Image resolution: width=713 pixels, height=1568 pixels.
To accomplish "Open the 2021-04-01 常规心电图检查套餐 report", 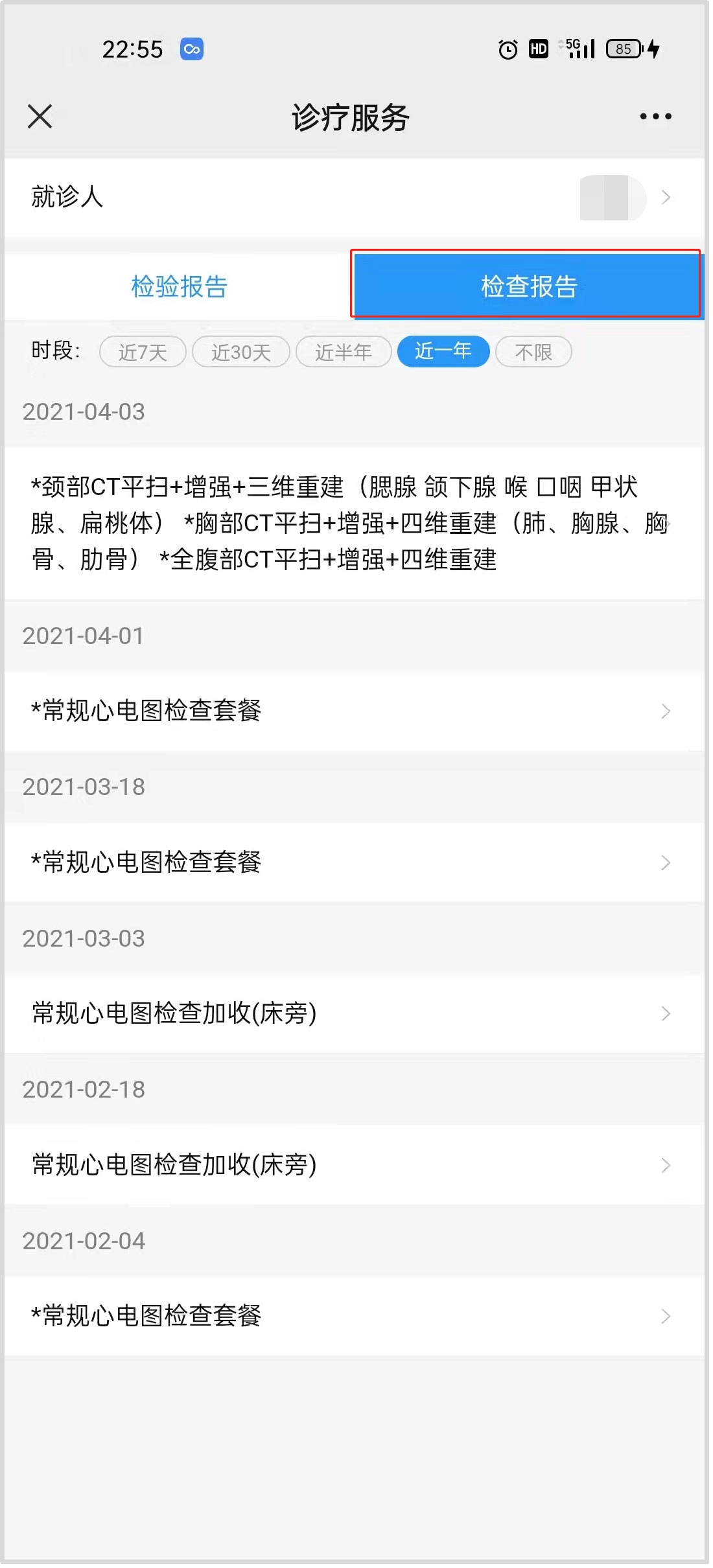I will coord(355,711).
